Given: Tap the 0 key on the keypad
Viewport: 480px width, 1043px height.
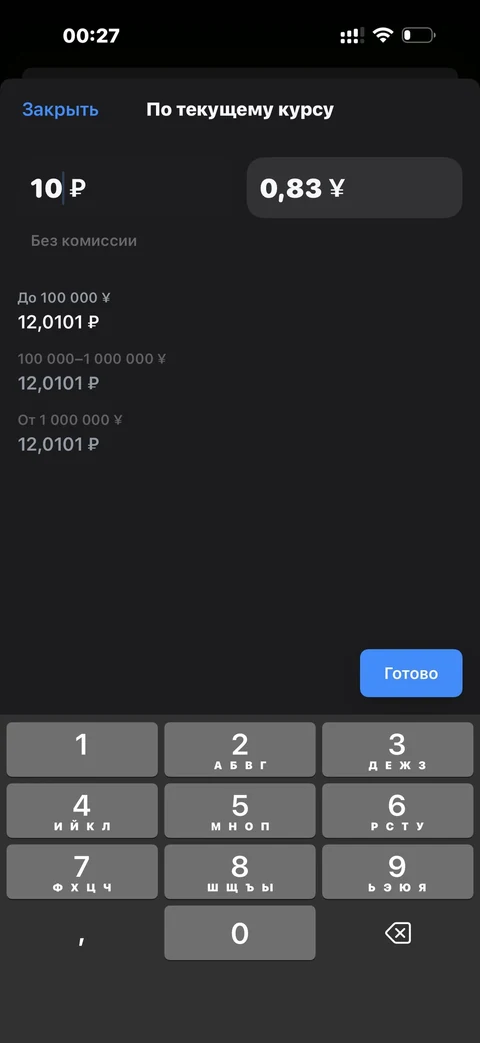Looking at the screenshot, I should coord(240,933).
